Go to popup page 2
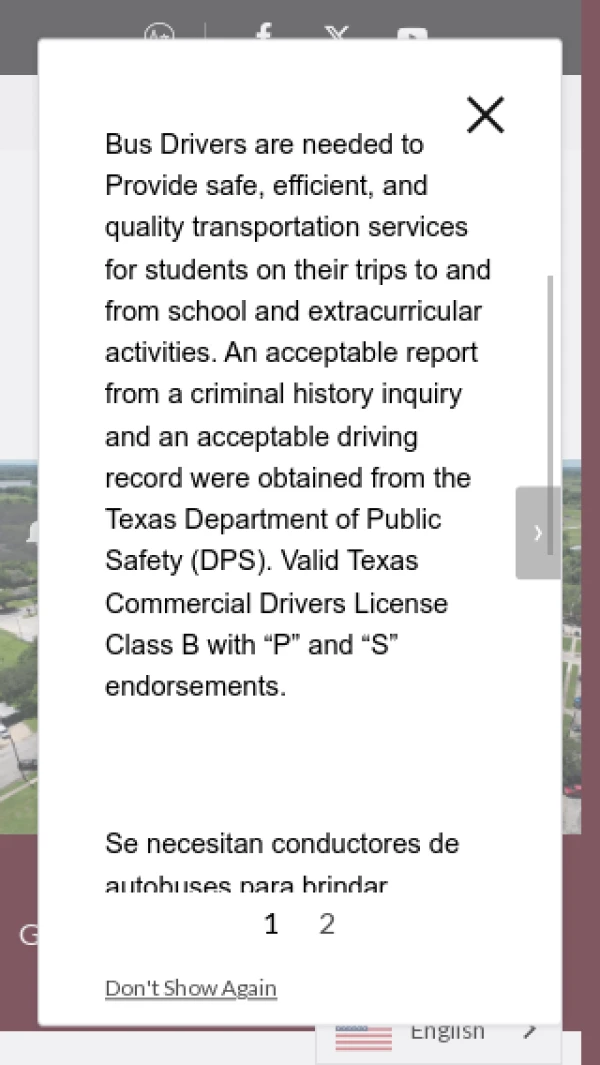Viewport: 600px width, 1065px height. coord(327,925)
